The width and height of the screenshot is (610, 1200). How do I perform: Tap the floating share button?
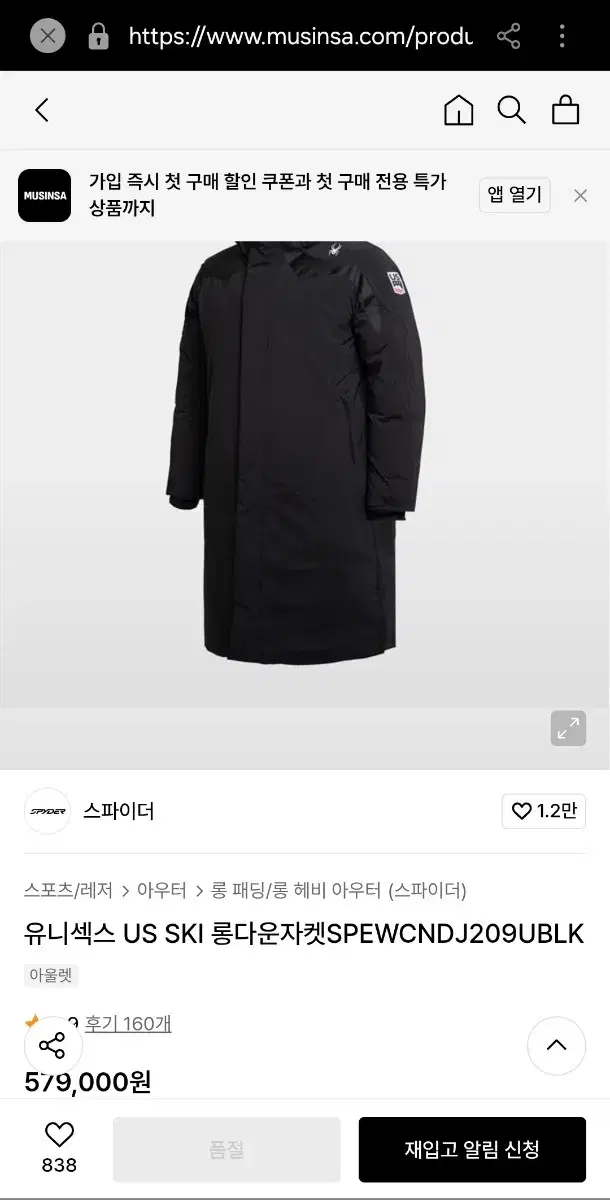point(52,1046)
